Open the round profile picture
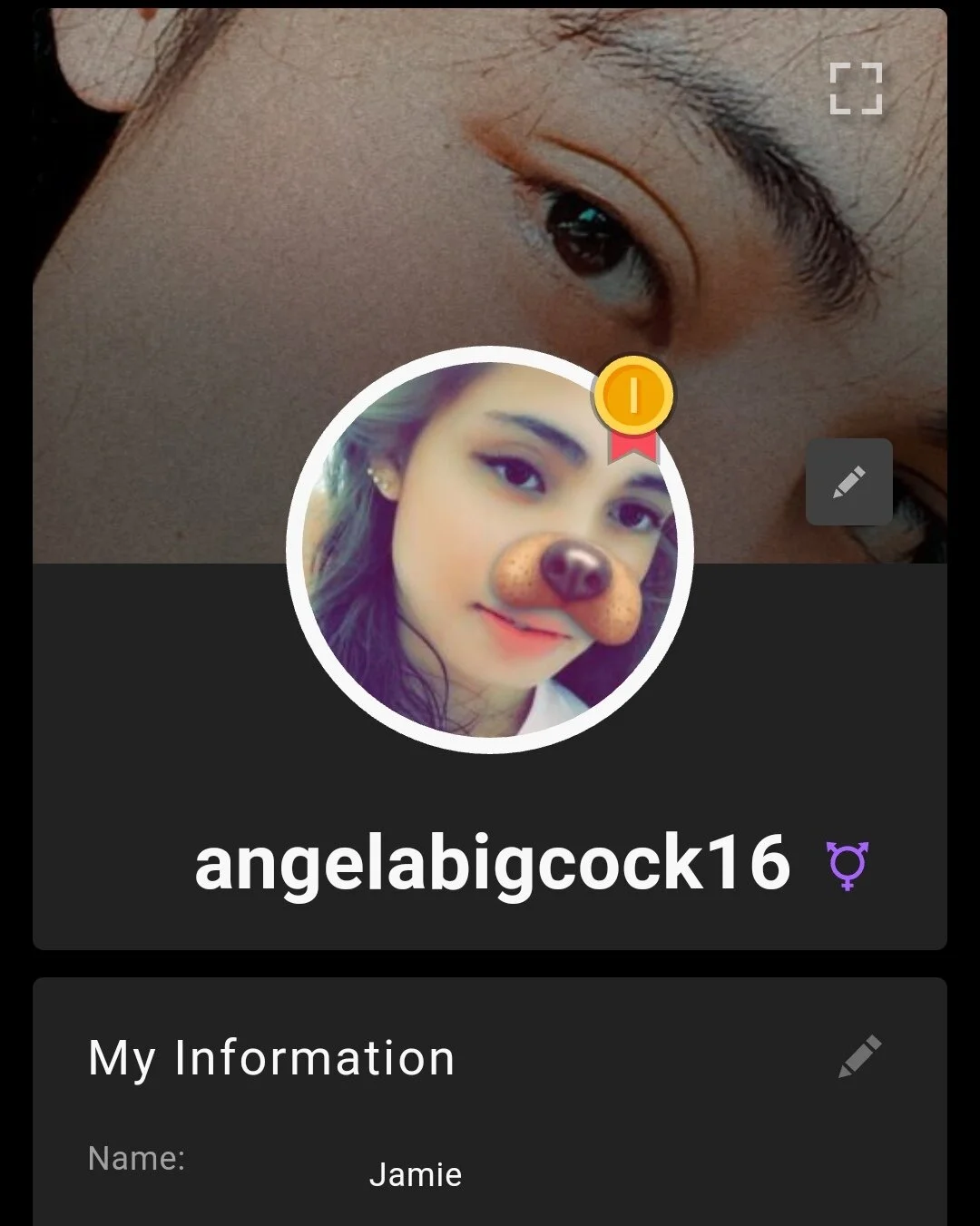The height and width of the screenshot is (1226, 980). coord(489,551)
